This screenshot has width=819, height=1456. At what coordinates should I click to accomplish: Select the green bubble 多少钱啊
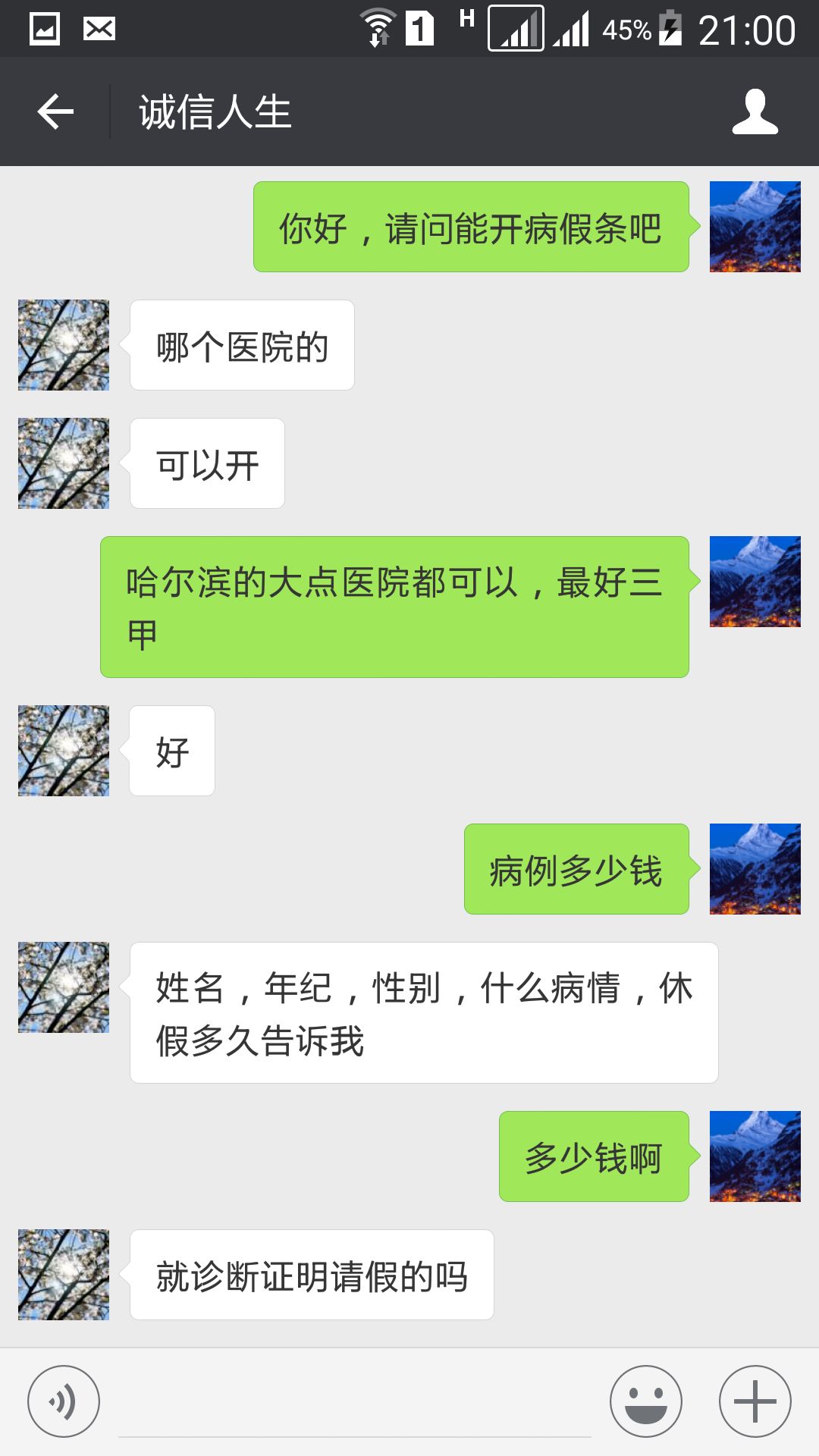point(594,1156)
